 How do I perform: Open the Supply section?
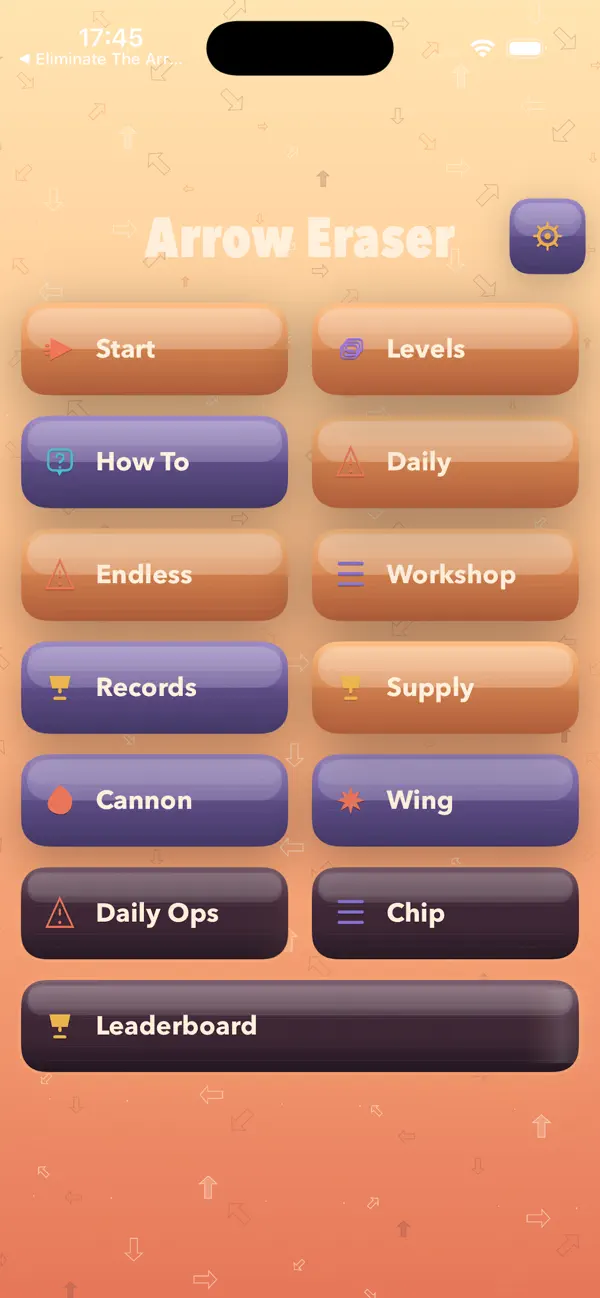[445, 688]
